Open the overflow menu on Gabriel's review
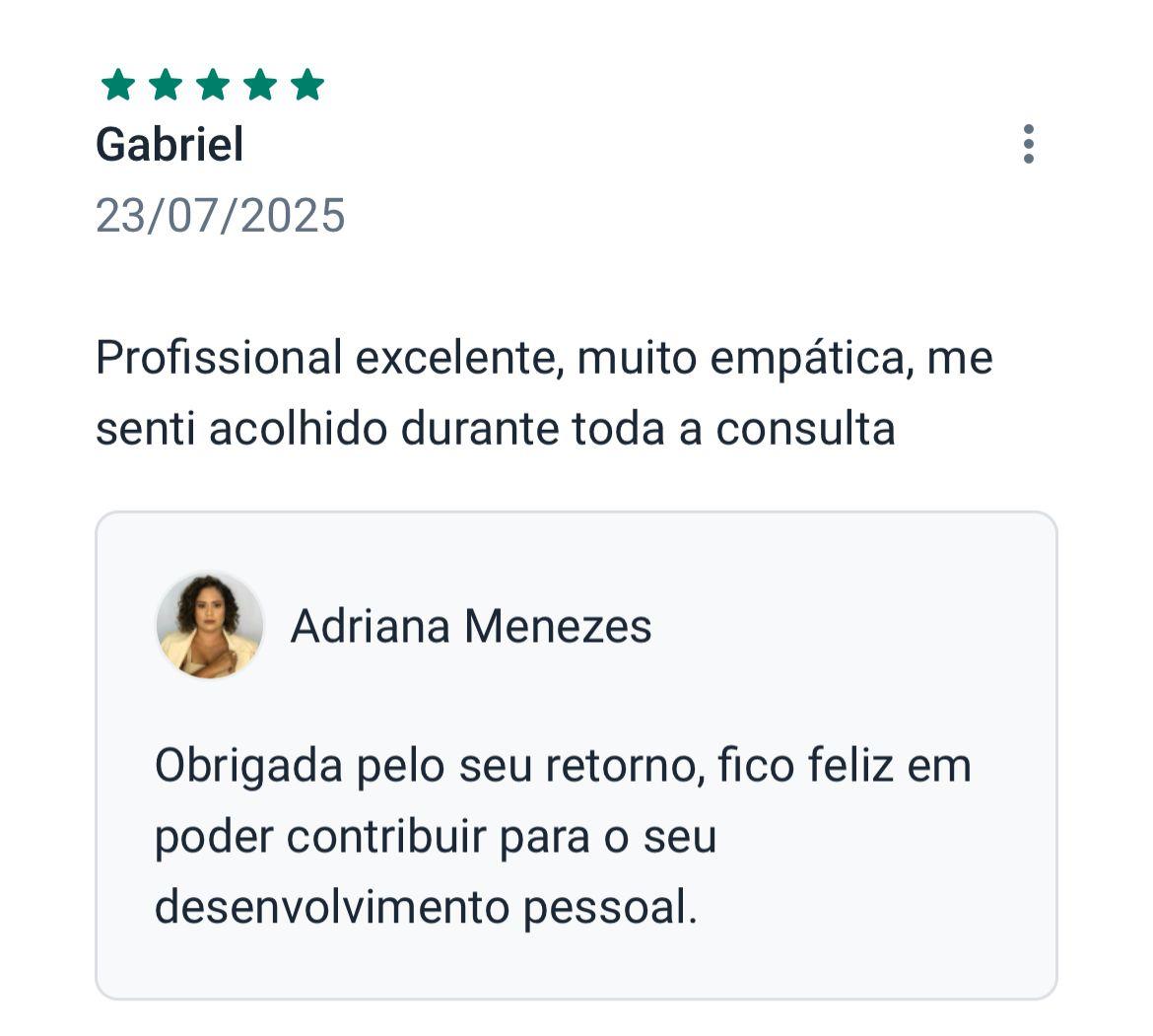The image size is (1153, 1036). 1028,144
